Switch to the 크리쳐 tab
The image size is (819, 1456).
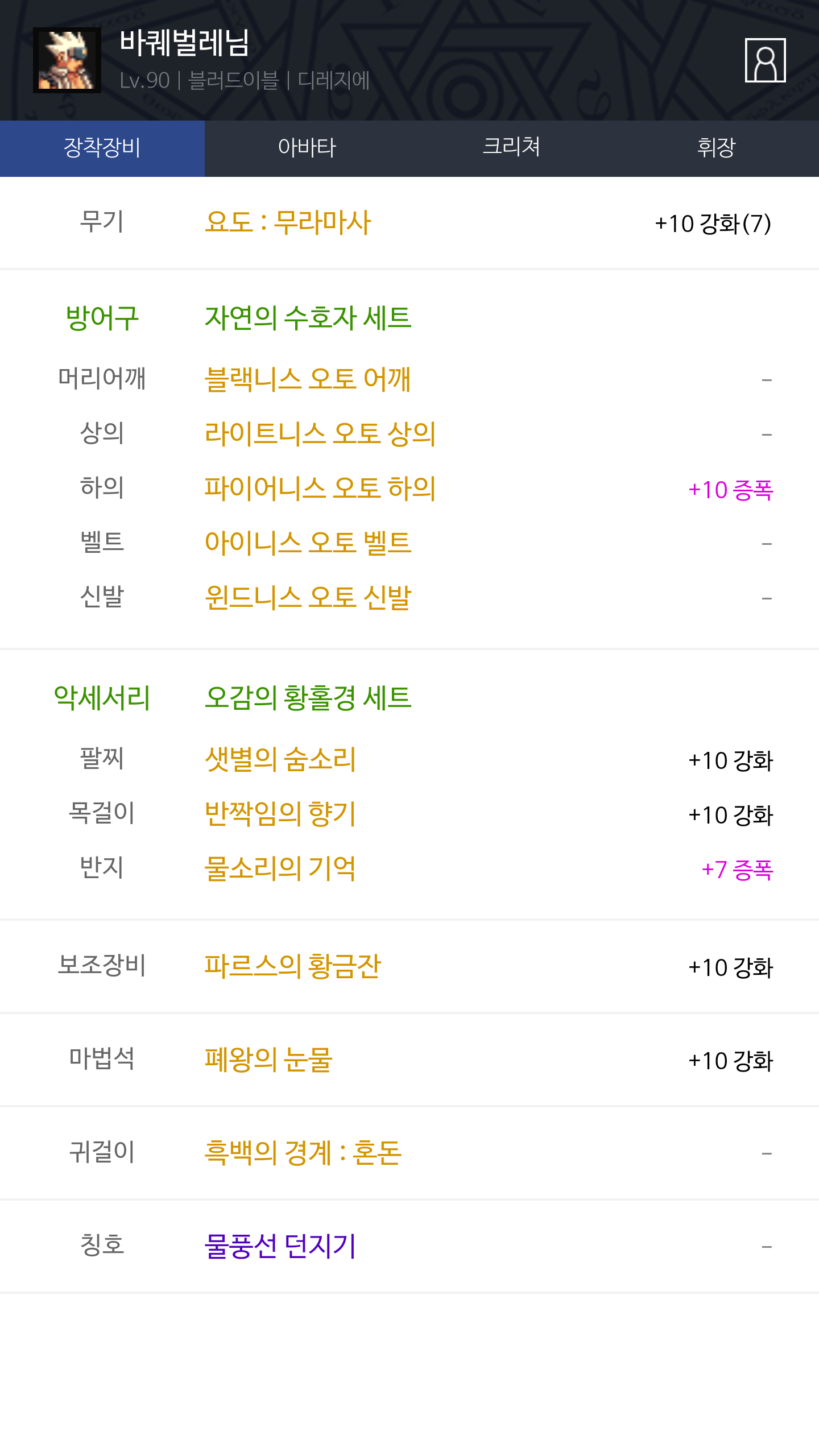(511, 148)
